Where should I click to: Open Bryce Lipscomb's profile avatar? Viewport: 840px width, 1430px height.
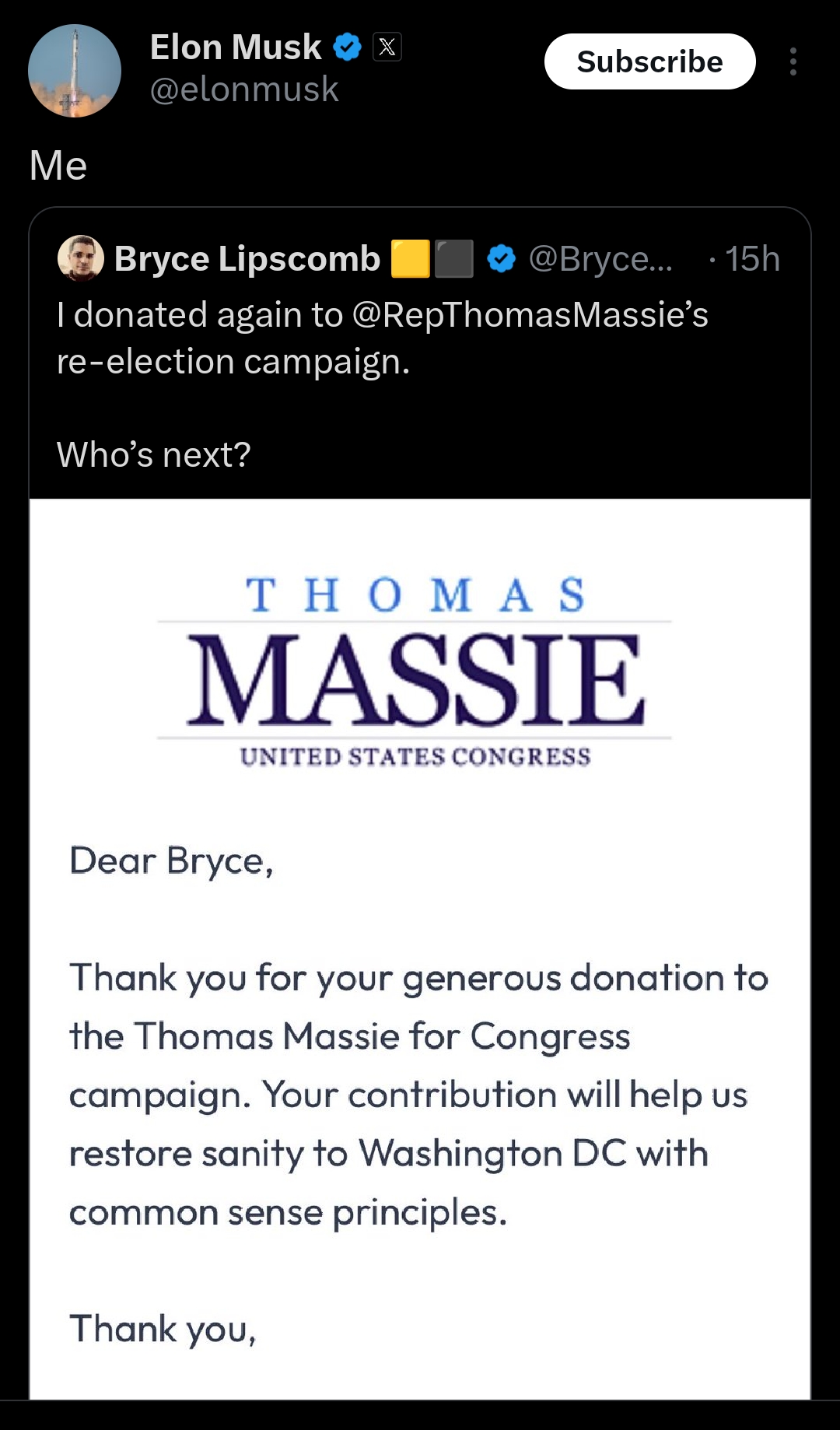(x=81, y=258)
